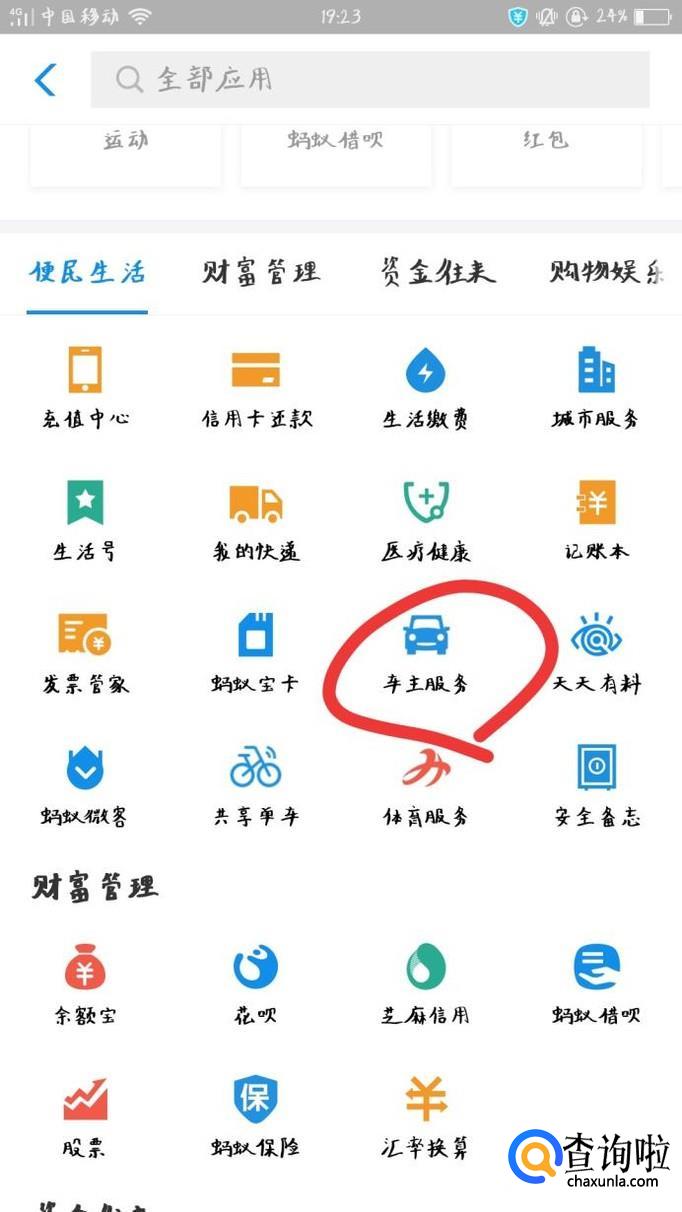Image resolution: width=682 pixels, height=1212 pixels.
Task: Switch to the 财富管理 tab
Action: [261, 272]
